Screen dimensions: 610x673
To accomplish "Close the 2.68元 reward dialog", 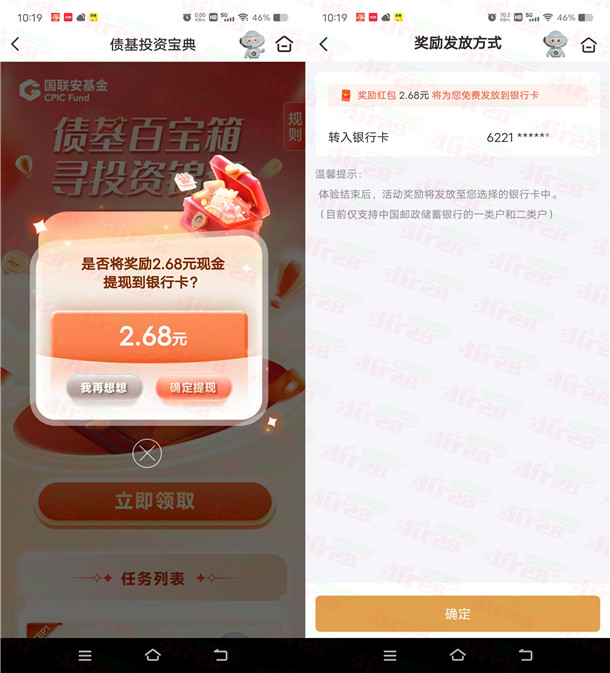I will coord(147,454).
